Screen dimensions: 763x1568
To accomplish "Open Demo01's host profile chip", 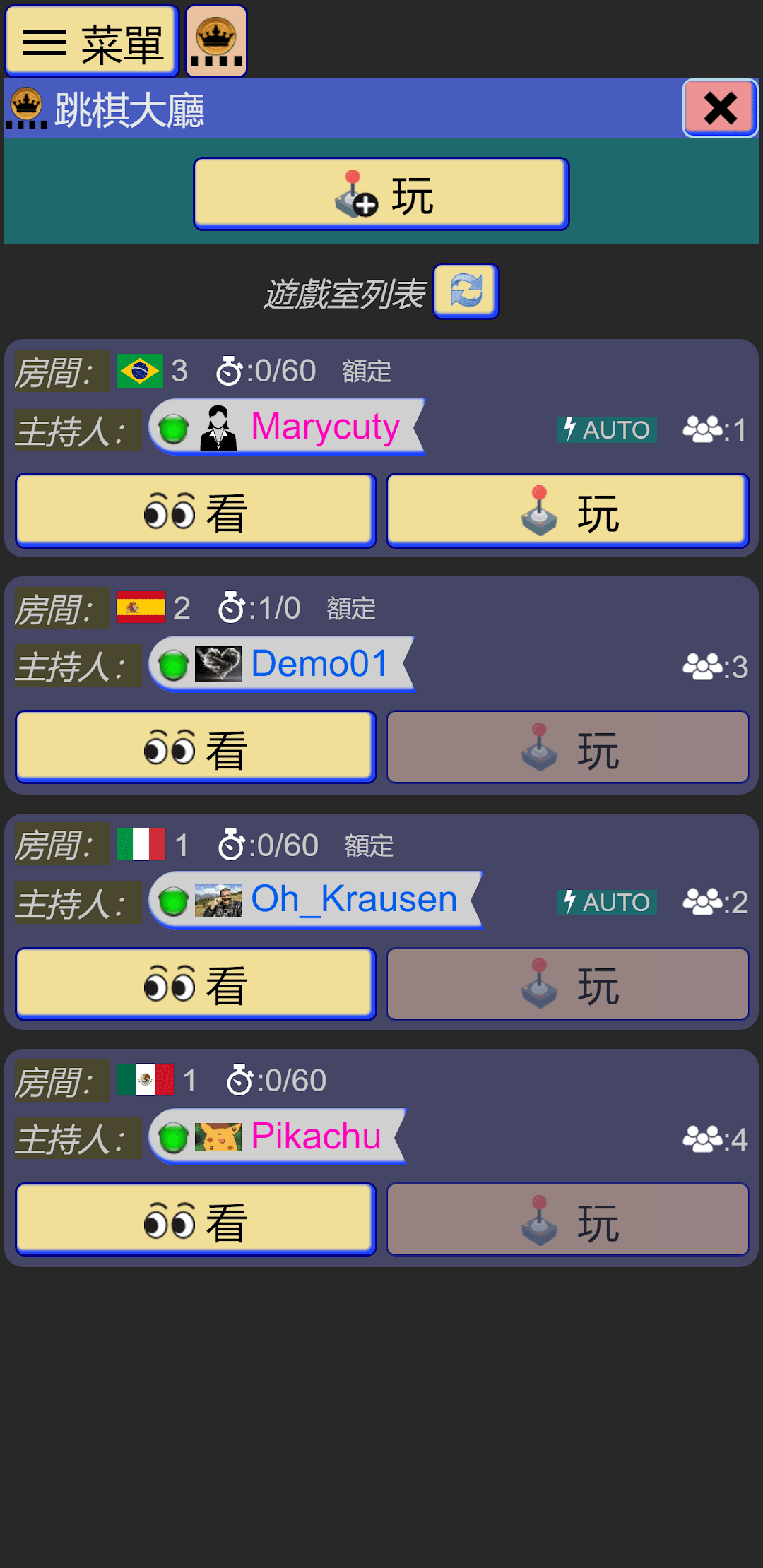I will click(x=281, y=665).
